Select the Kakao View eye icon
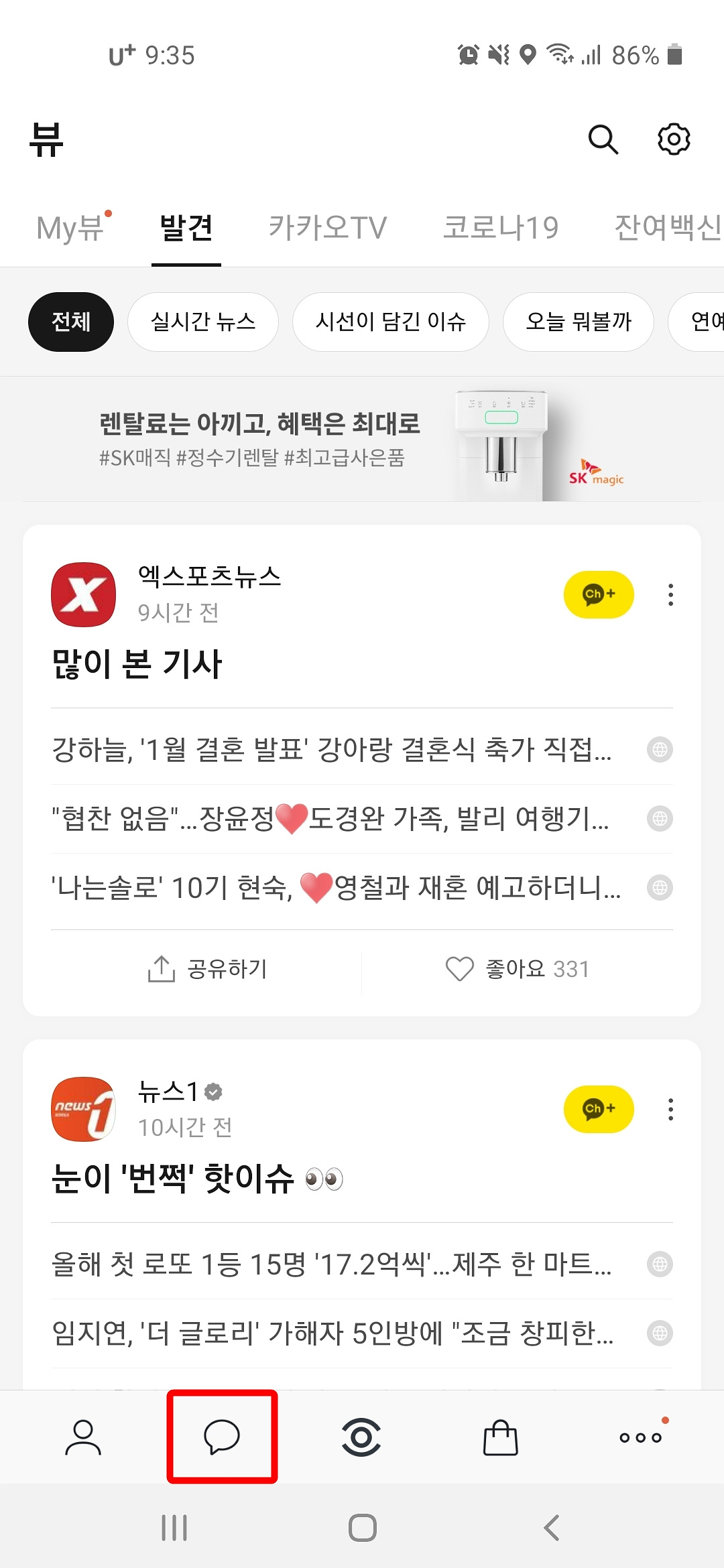This screenshot has width=724, height=1568. [x=362, y=1437]
